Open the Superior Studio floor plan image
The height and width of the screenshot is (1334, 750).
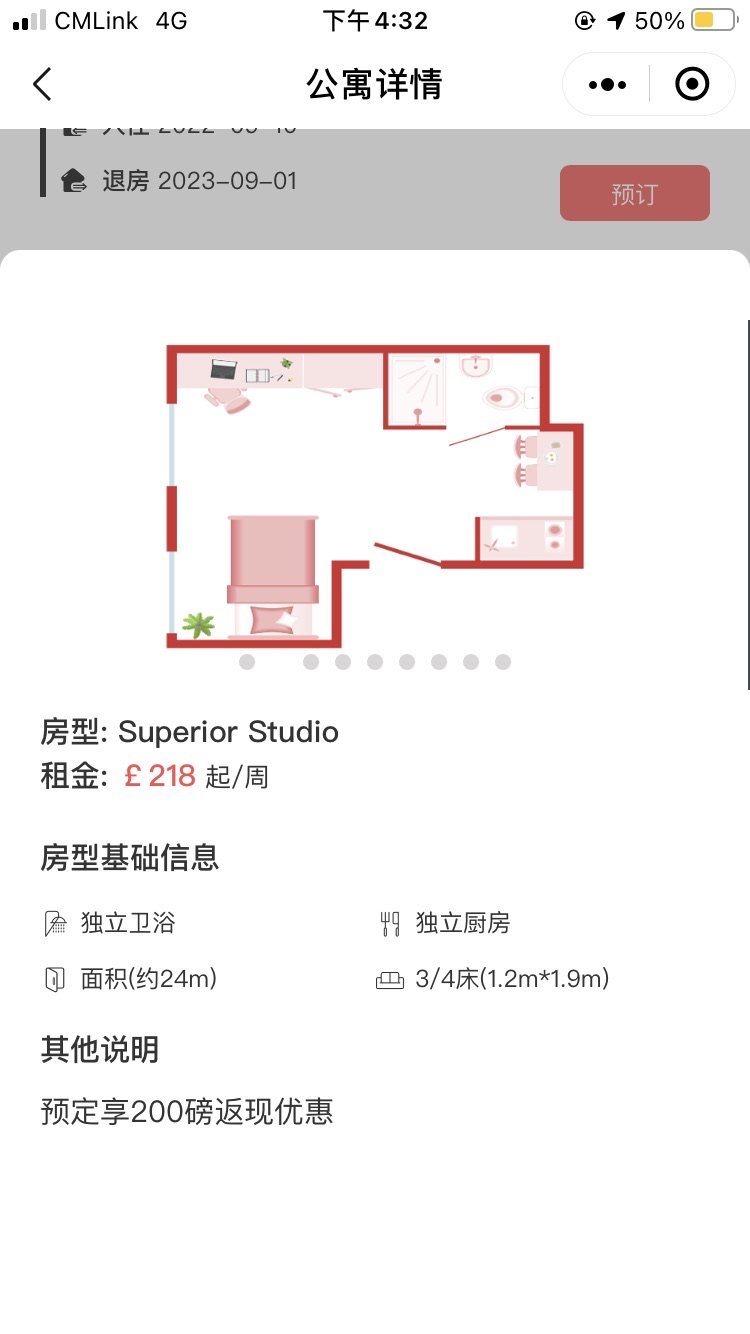click(374, 496)
